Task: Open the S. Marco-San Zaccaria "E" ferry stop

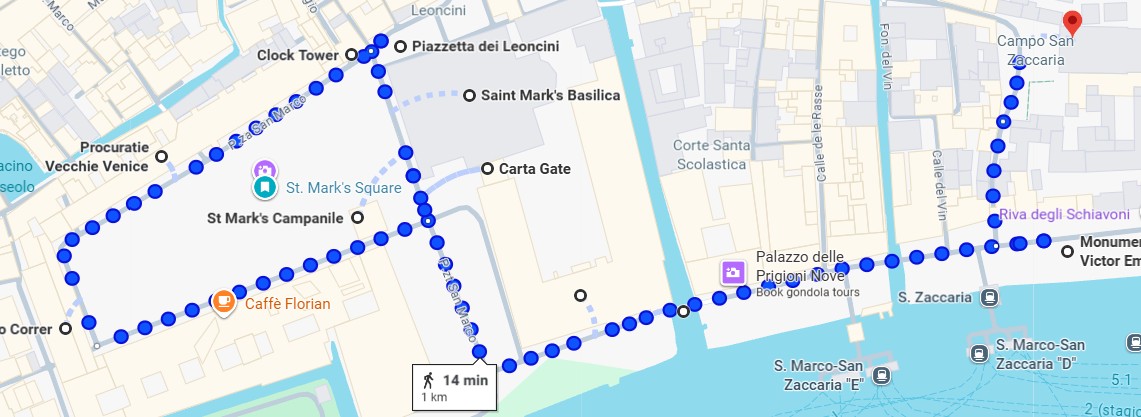Action: point(881,375)
